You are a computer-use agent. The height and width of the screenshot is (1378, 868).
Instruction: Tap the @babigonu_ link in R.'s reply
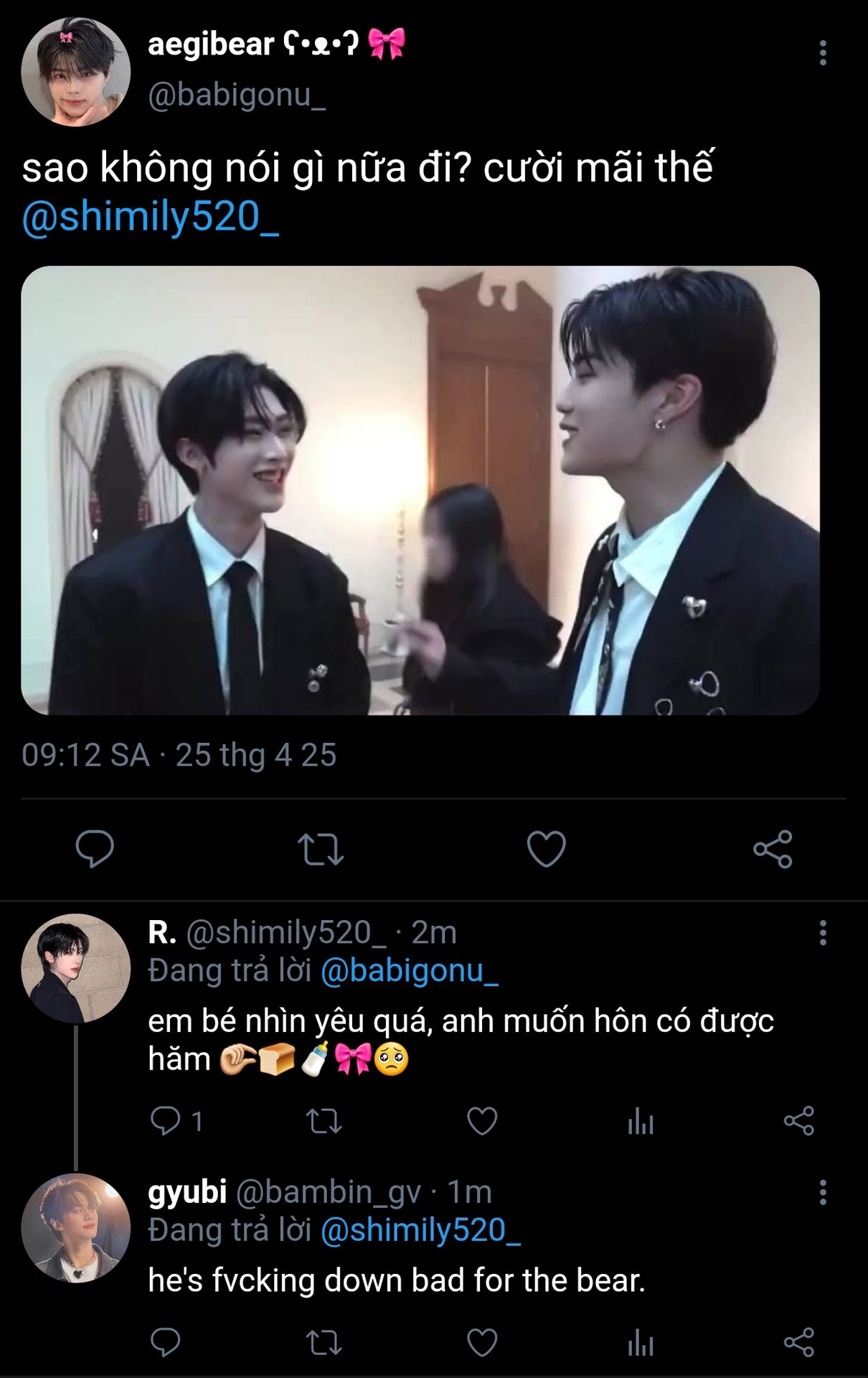(x=409, y=970)
